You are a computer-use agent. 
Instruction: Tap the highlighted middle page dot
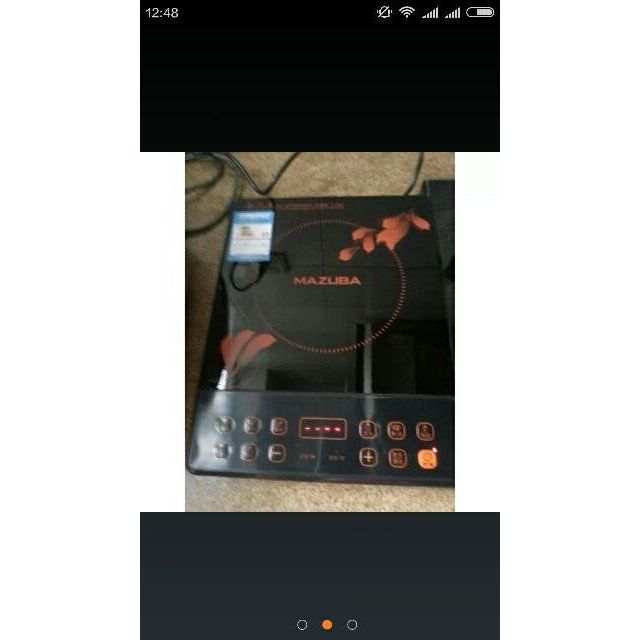click(327, 625)
